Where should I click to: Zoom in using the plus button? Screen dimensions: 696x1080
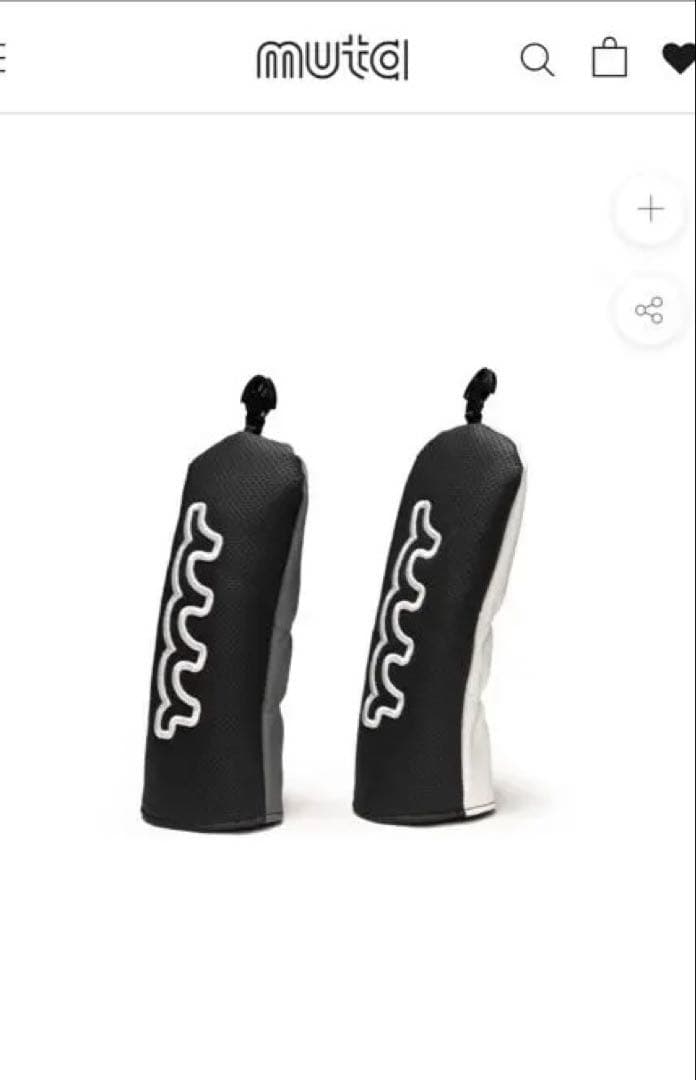click(x=650, y=209)
